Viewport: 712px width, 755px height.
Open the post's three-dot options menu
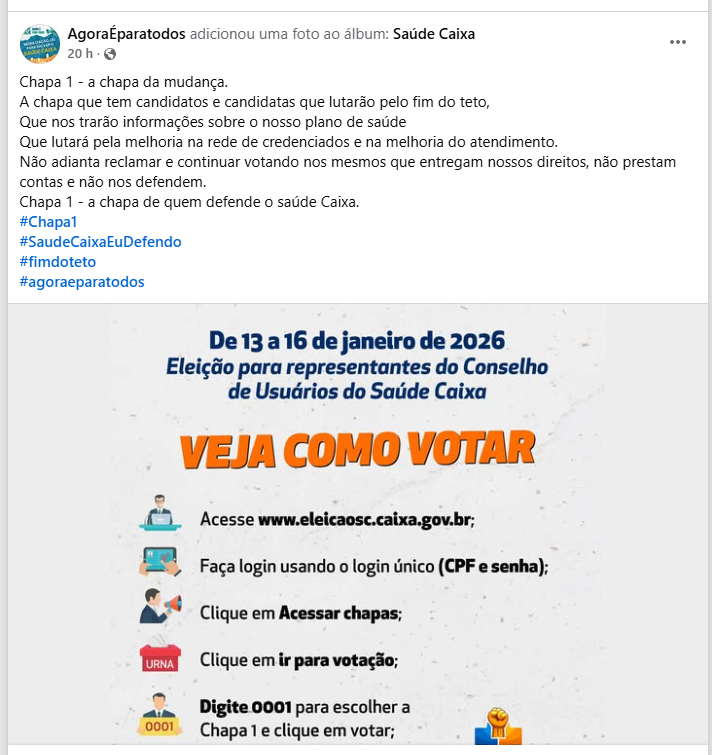pyautogui.click(x=678, y=42)
